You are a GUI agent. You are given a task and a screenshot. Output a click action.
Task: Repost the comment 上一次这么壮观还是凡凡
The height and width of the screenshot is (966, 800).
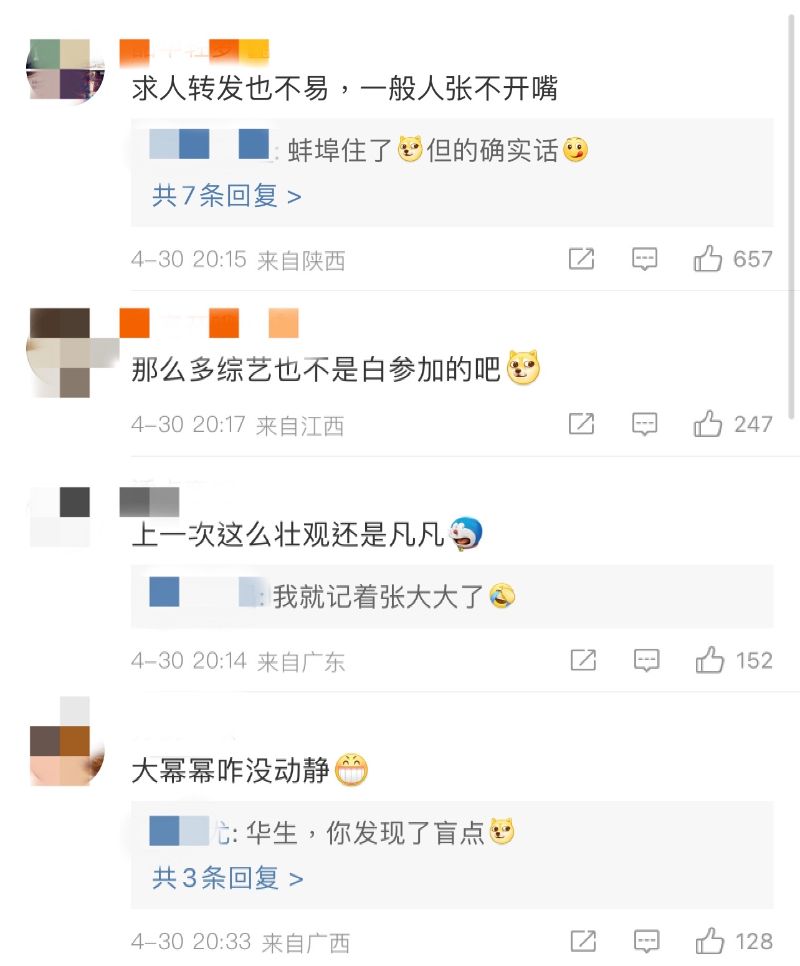click(x=583, y=660)
